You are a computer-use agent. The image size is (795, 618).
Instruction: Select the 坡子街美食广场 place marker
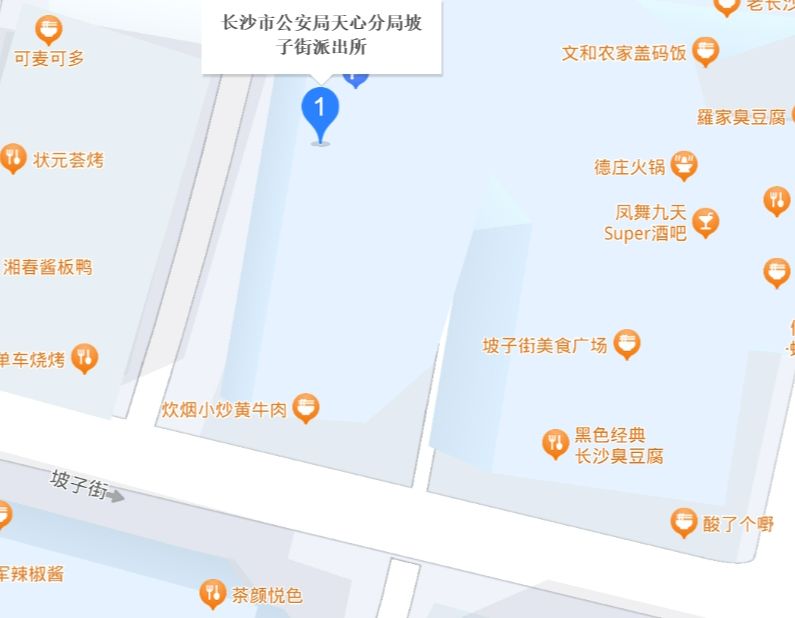point(627,344)
